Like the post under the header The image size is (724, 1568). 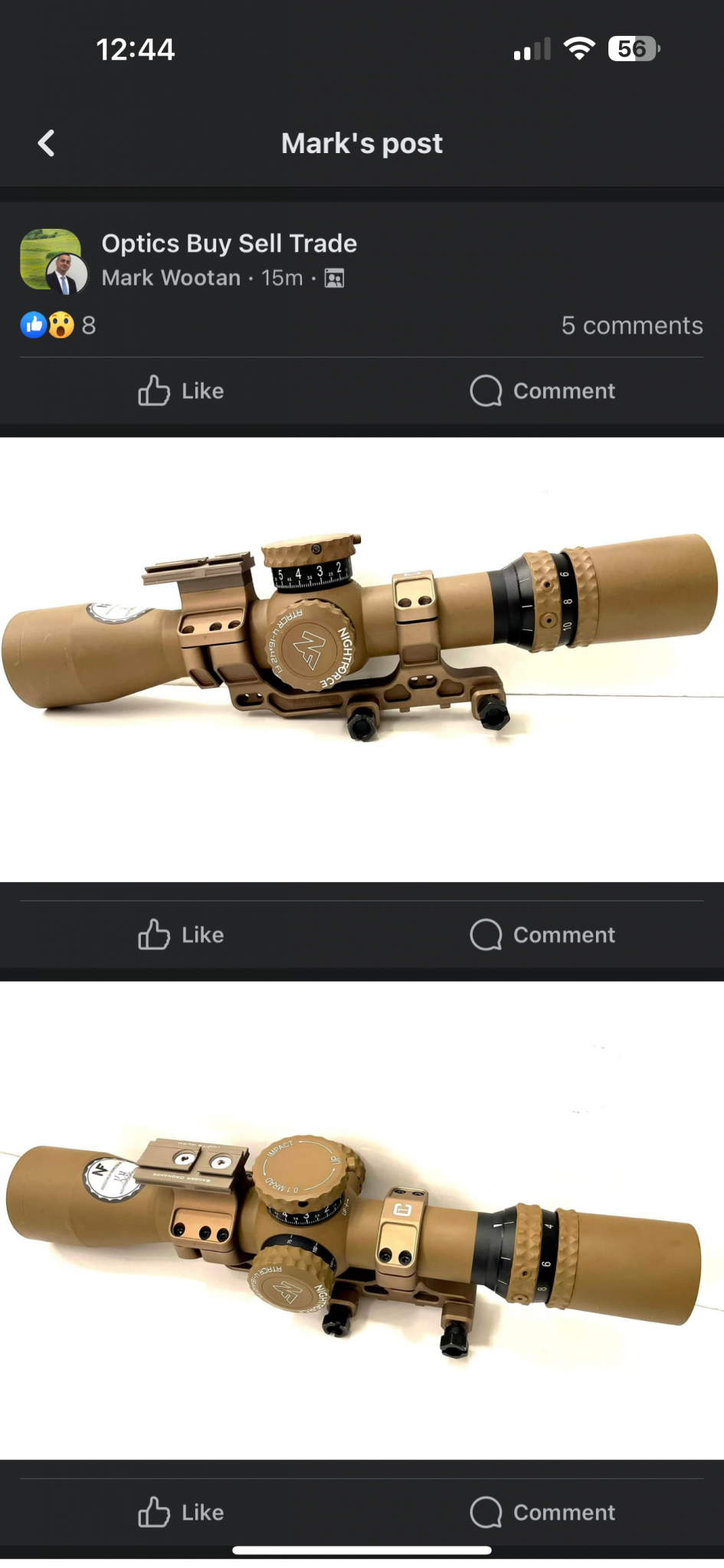182,391
